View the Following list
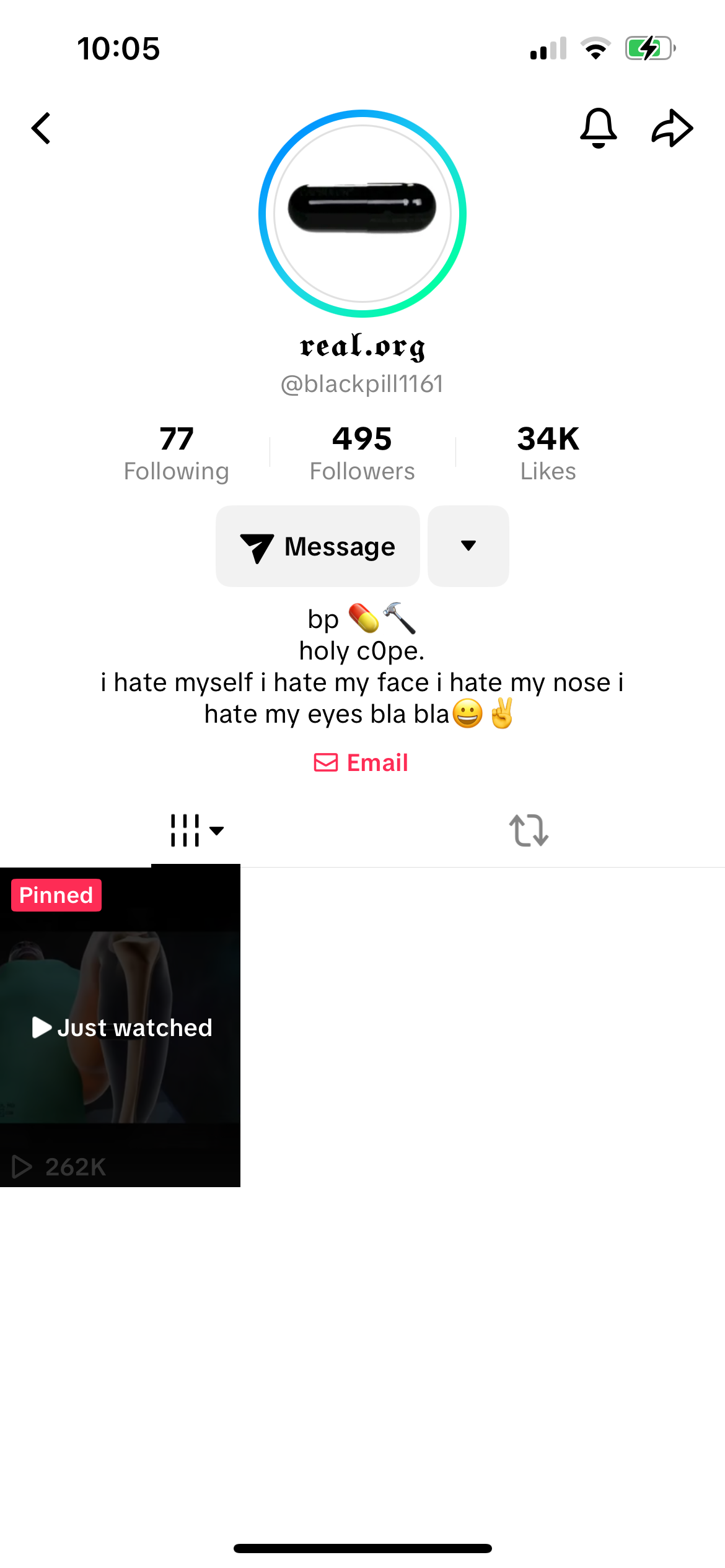Screen dimensions: 725x1568 pyautogui.click(x=177, y=453)
